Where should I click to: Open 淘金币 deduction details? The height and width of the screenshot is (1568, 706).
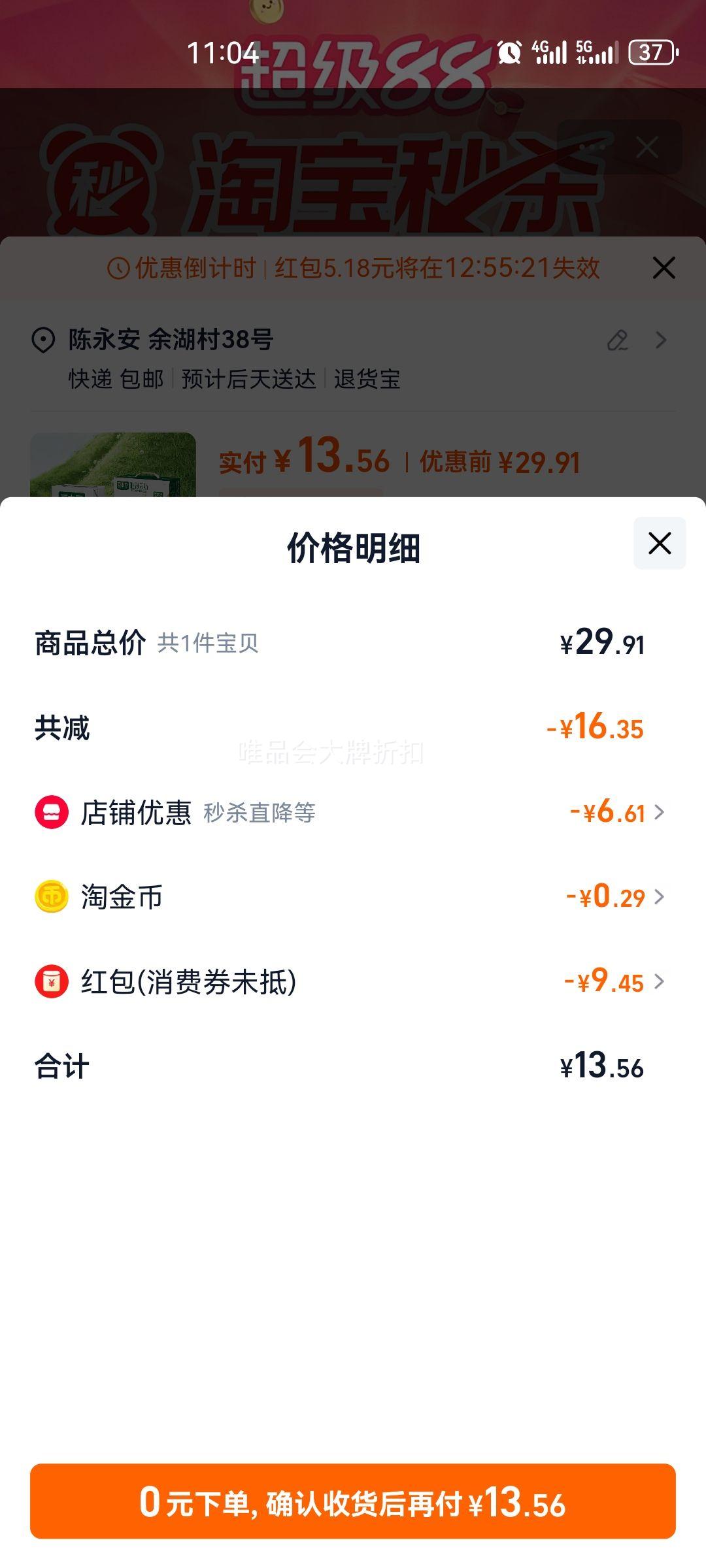coord(353,896)
